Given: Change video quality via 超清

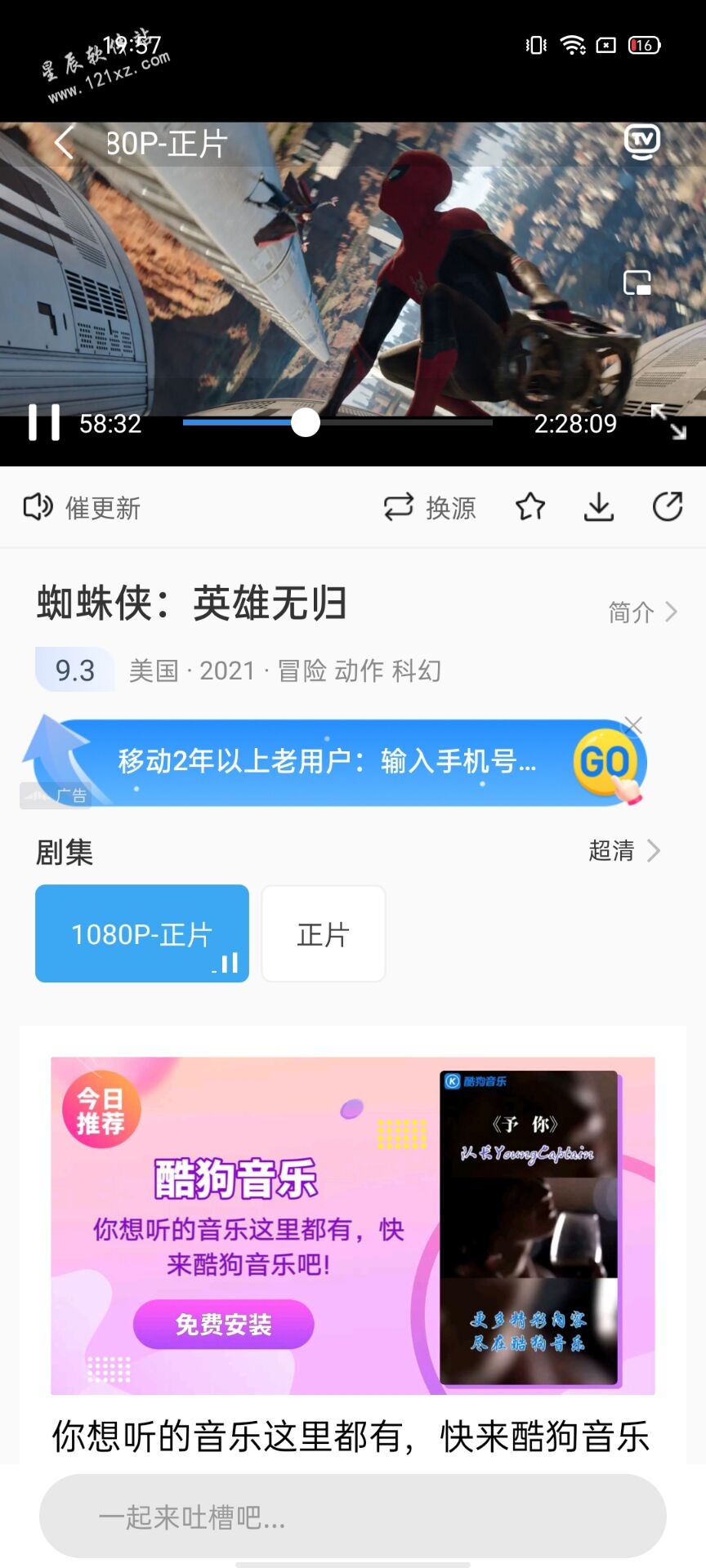Looking at the screenshot, I should point(624,851).
